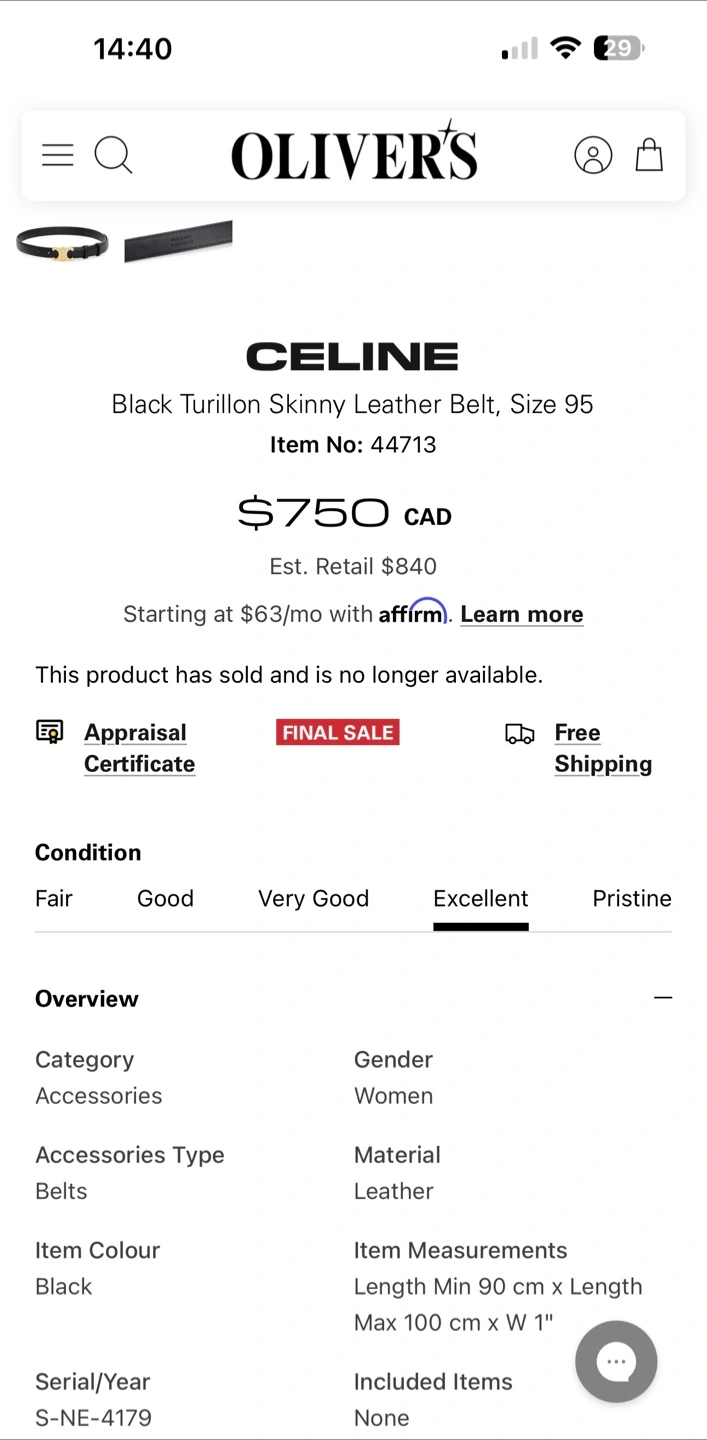Screen dimensions: 707x1440
Task: Select the belt strap close-up thumbnail
Action: (x=178, y=242)
